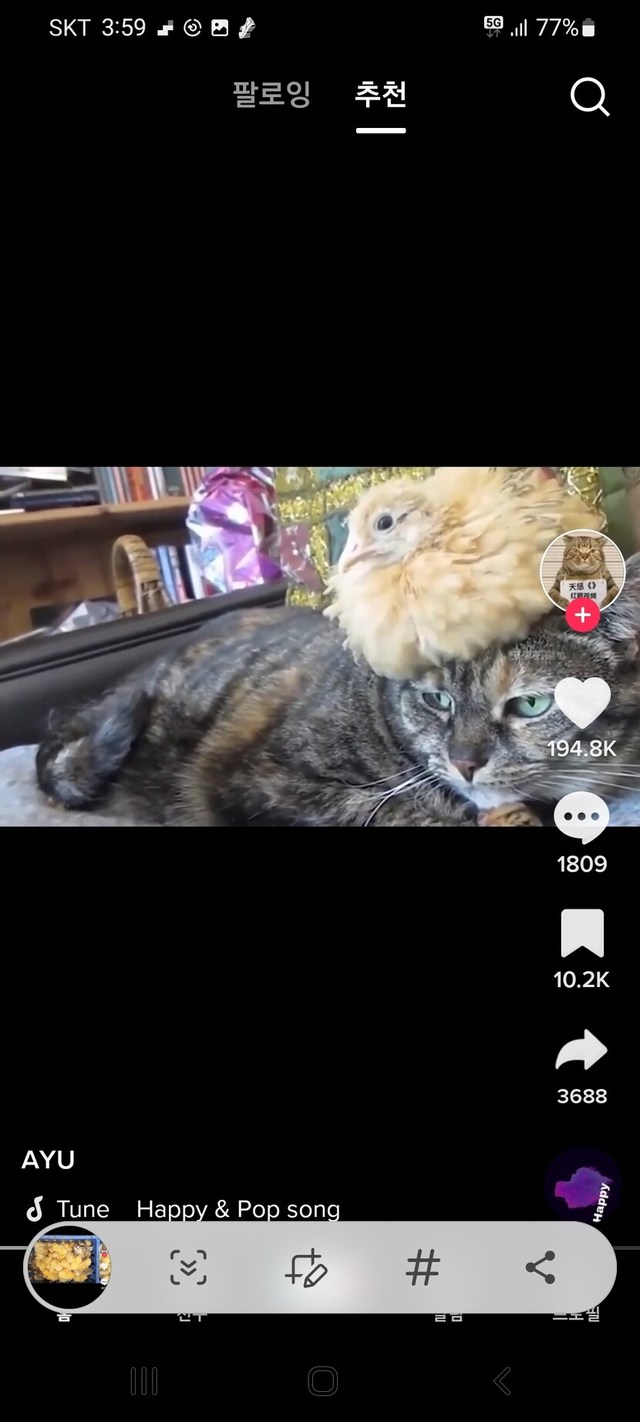
Task: Open the search magnifier icon
Action: (x=589, y=97)
